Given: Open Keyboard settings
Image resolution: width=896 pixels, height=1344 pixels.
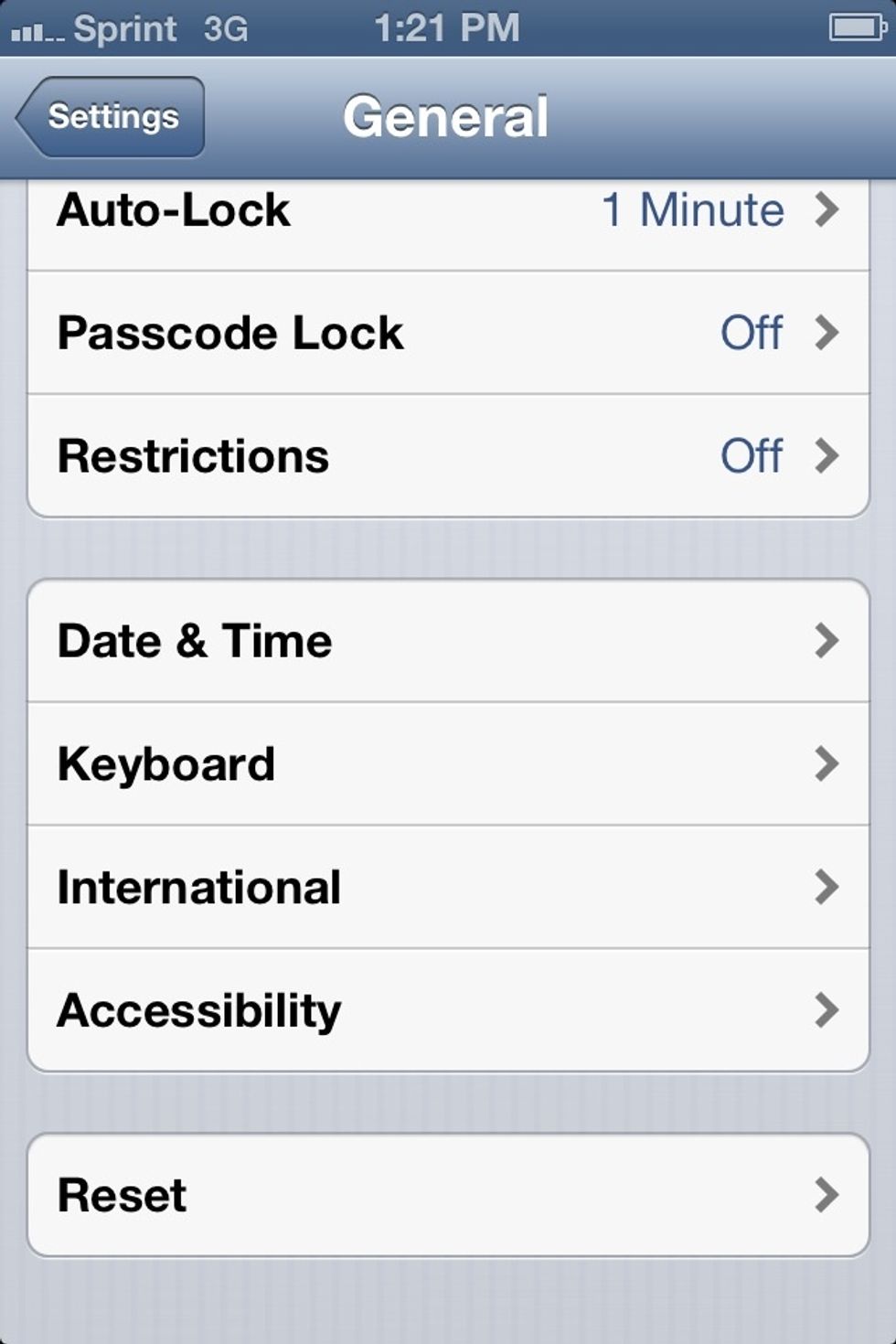Looking at the screenshot, I should tap(448, 764).
